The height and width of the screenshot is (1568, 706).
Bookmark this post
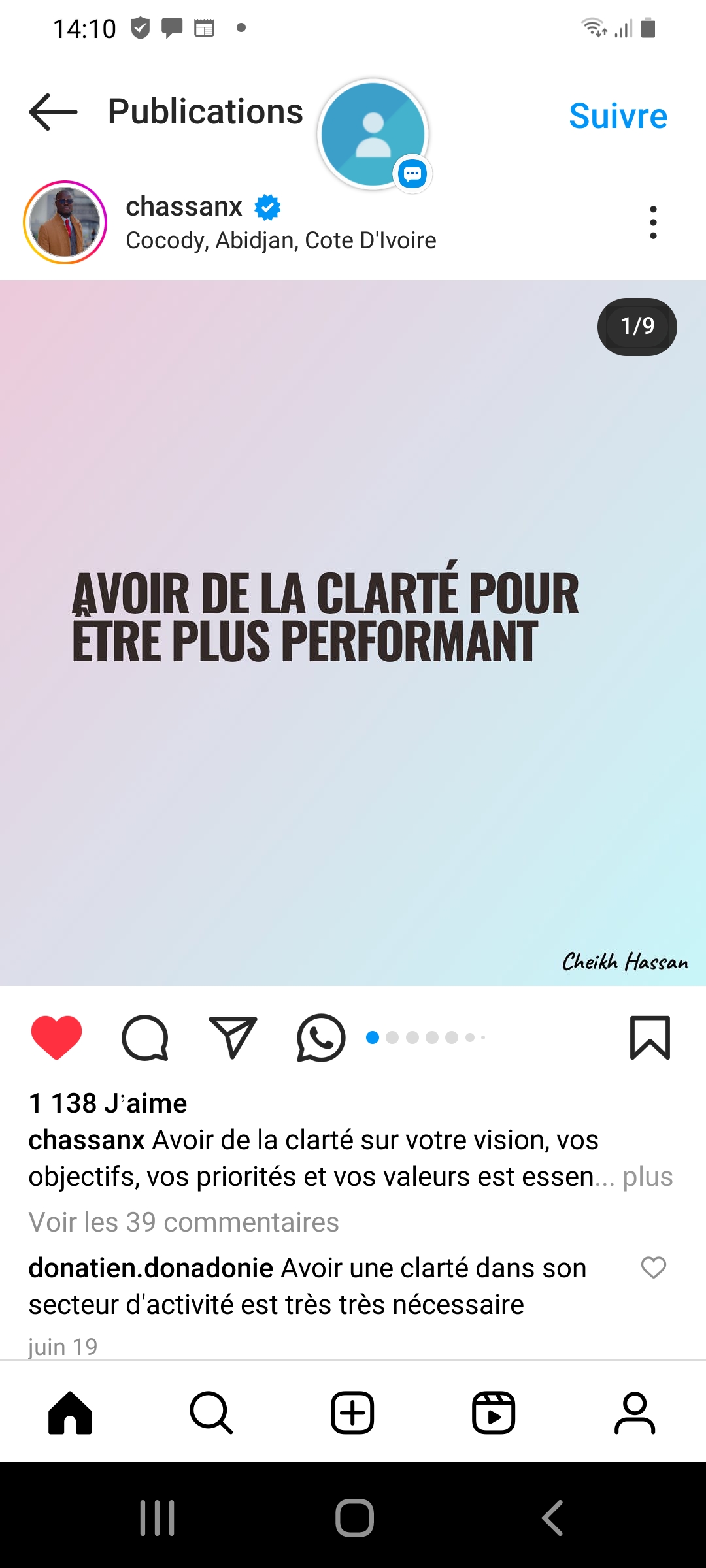coord(650,1037)
